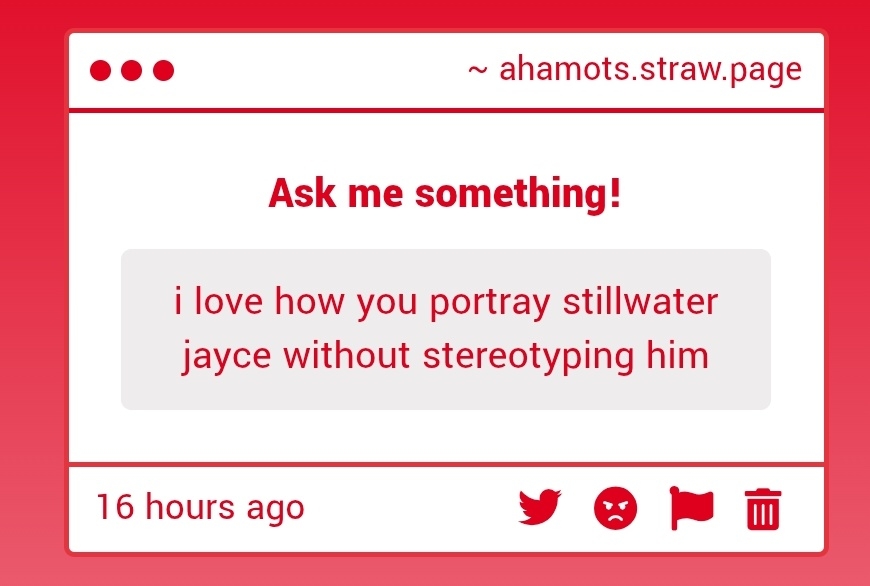Share this ask to Twitter

[x=540, y=508]
